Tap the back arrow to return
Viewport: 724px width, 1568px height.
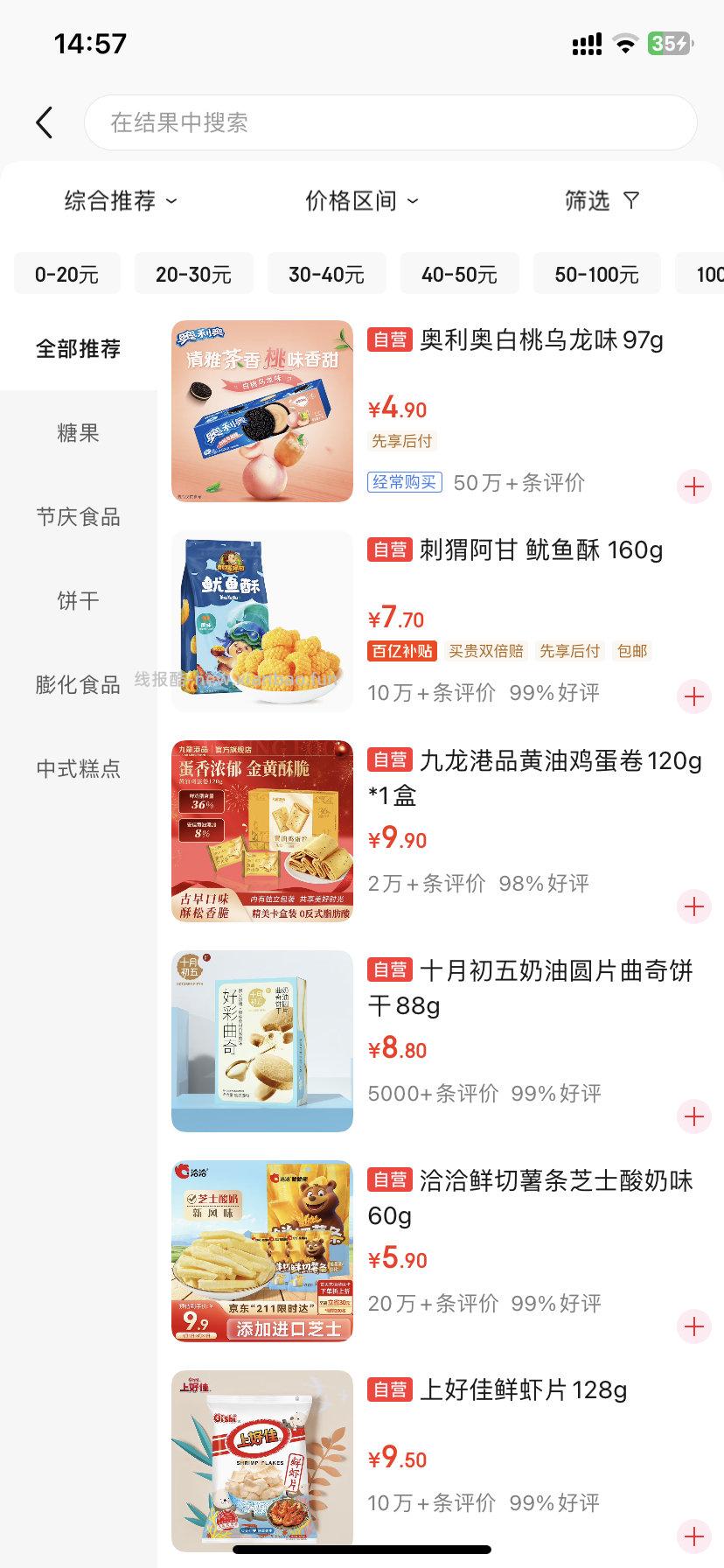(45, 122)
